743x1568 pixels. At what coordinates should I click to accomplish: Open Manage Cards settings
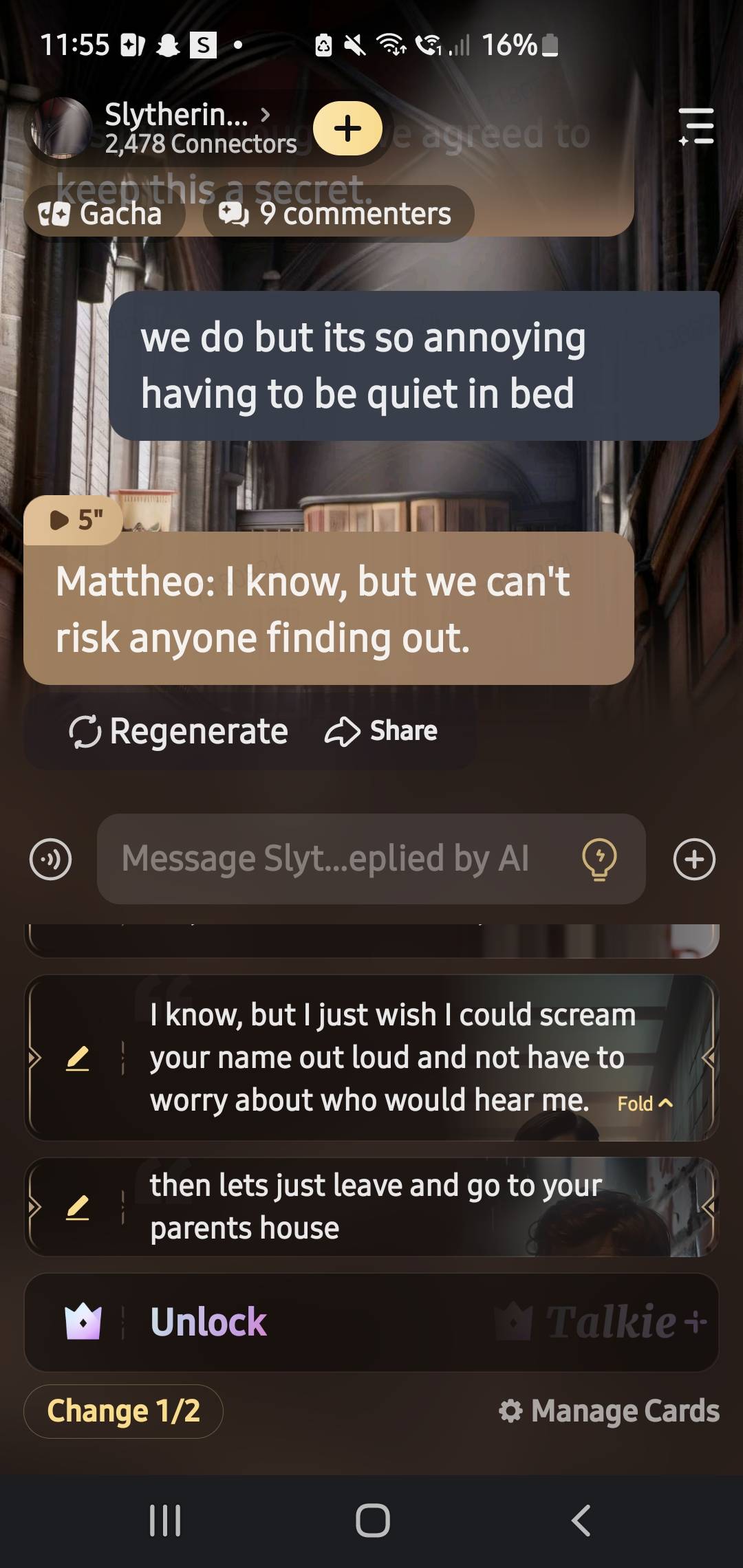609,1411
